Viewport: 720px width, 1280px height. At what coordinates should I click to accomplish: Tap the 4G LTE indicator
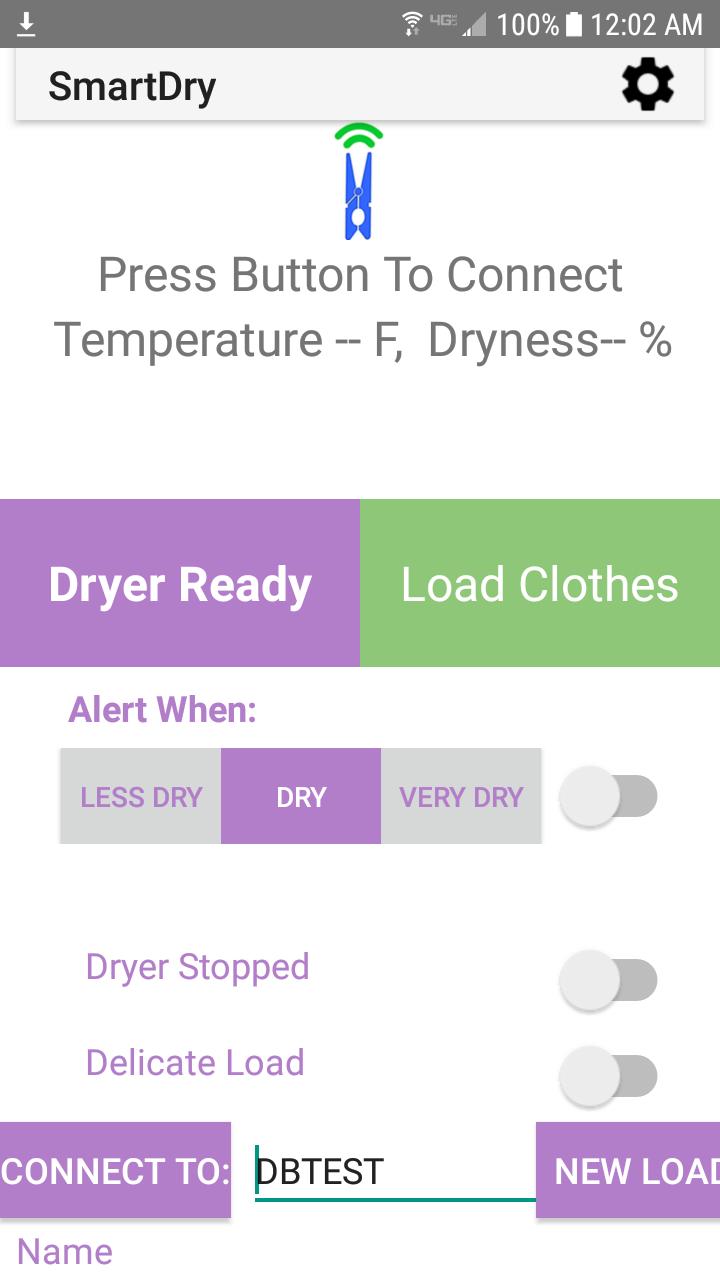pyautogui.click(x=444, y=22)
